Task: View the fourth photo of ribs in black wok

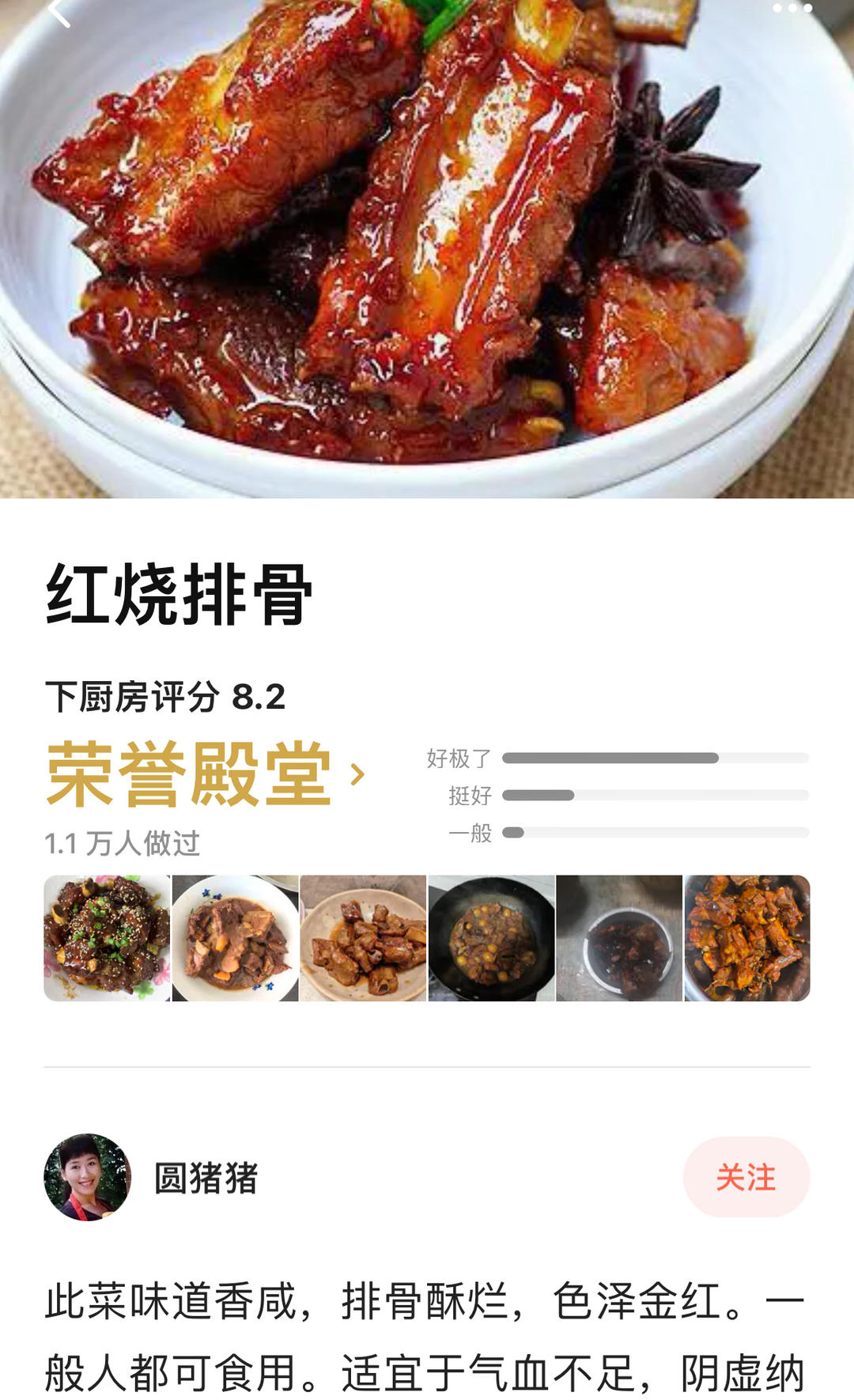Action: [492, 938]
